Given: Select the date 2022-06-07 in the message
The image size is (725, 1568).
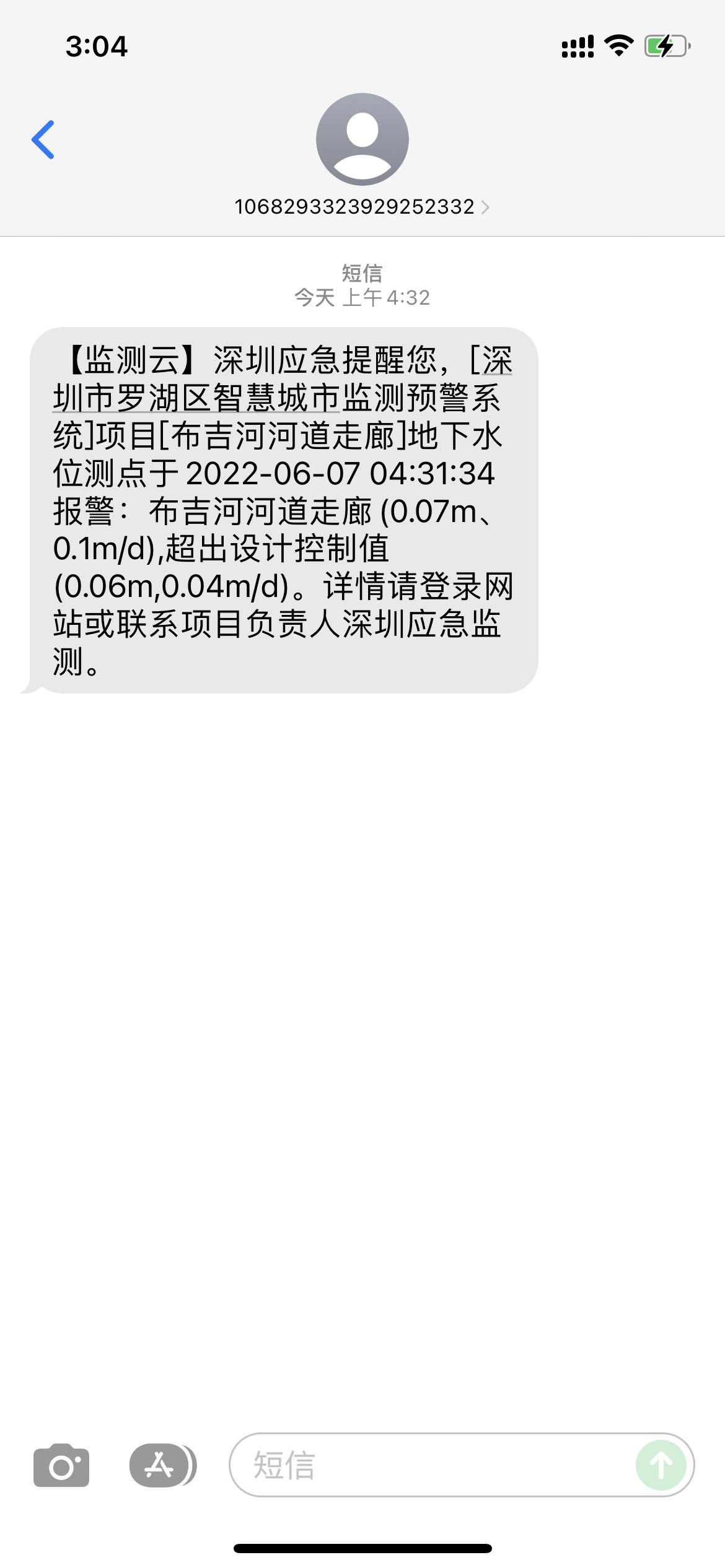Looking at the screenshot, I should (x=273, y=474).
